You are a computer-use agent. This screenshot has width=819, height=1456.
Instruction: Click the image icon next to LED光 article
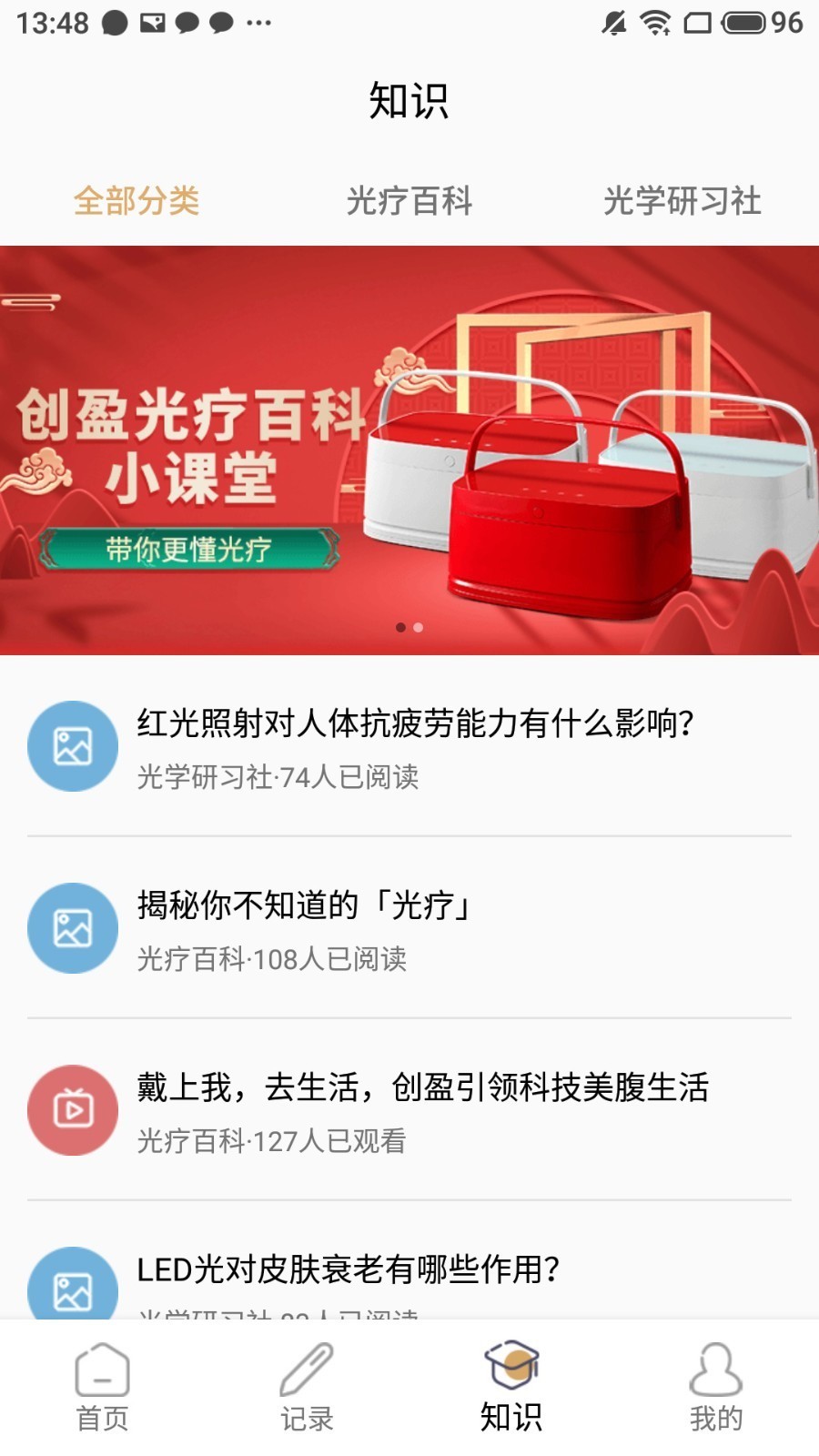[x=73, y=1288]
